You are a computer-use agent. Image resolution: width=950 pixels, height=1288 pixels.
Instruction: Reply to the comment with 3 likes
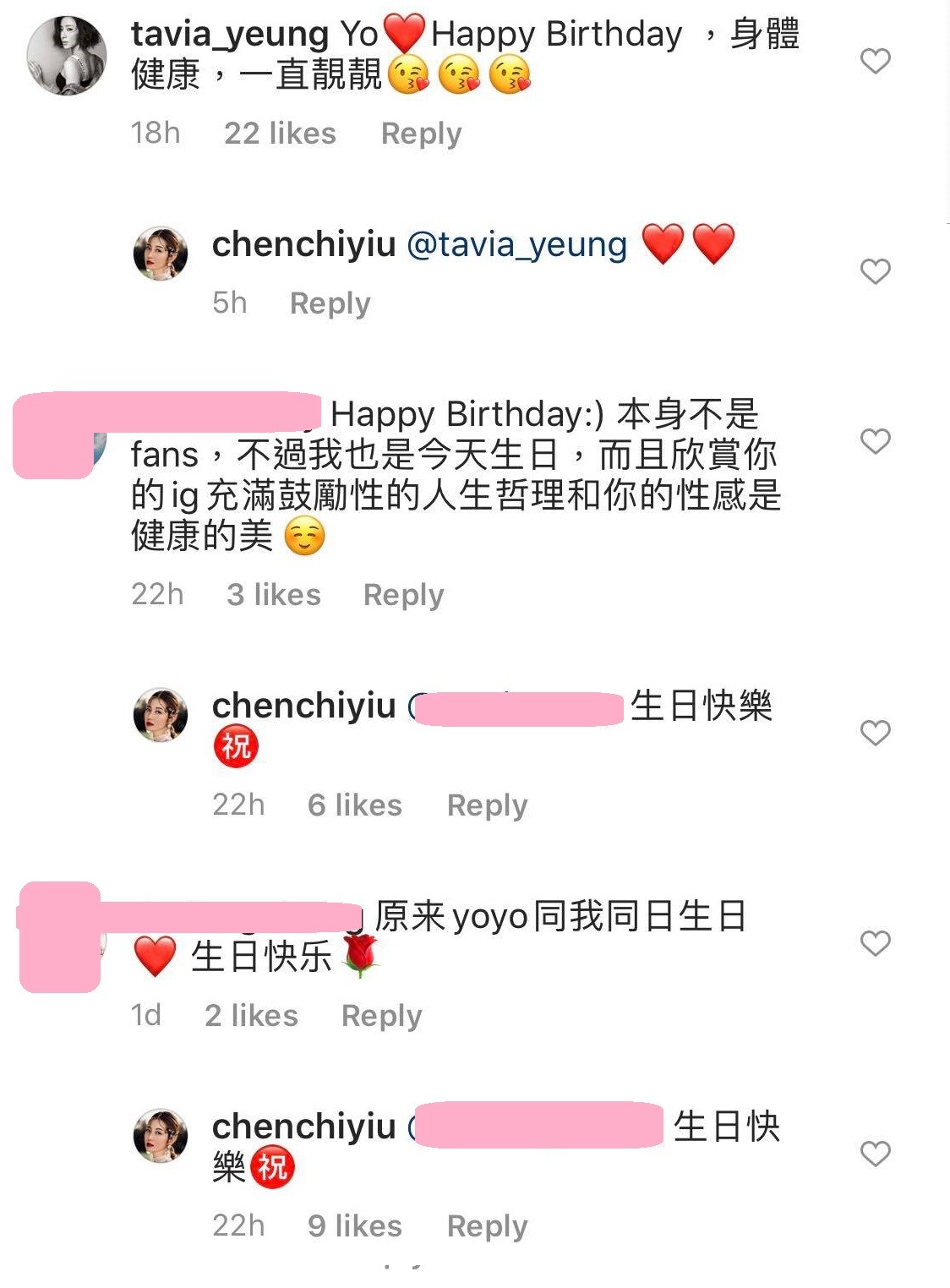[403, 595]
